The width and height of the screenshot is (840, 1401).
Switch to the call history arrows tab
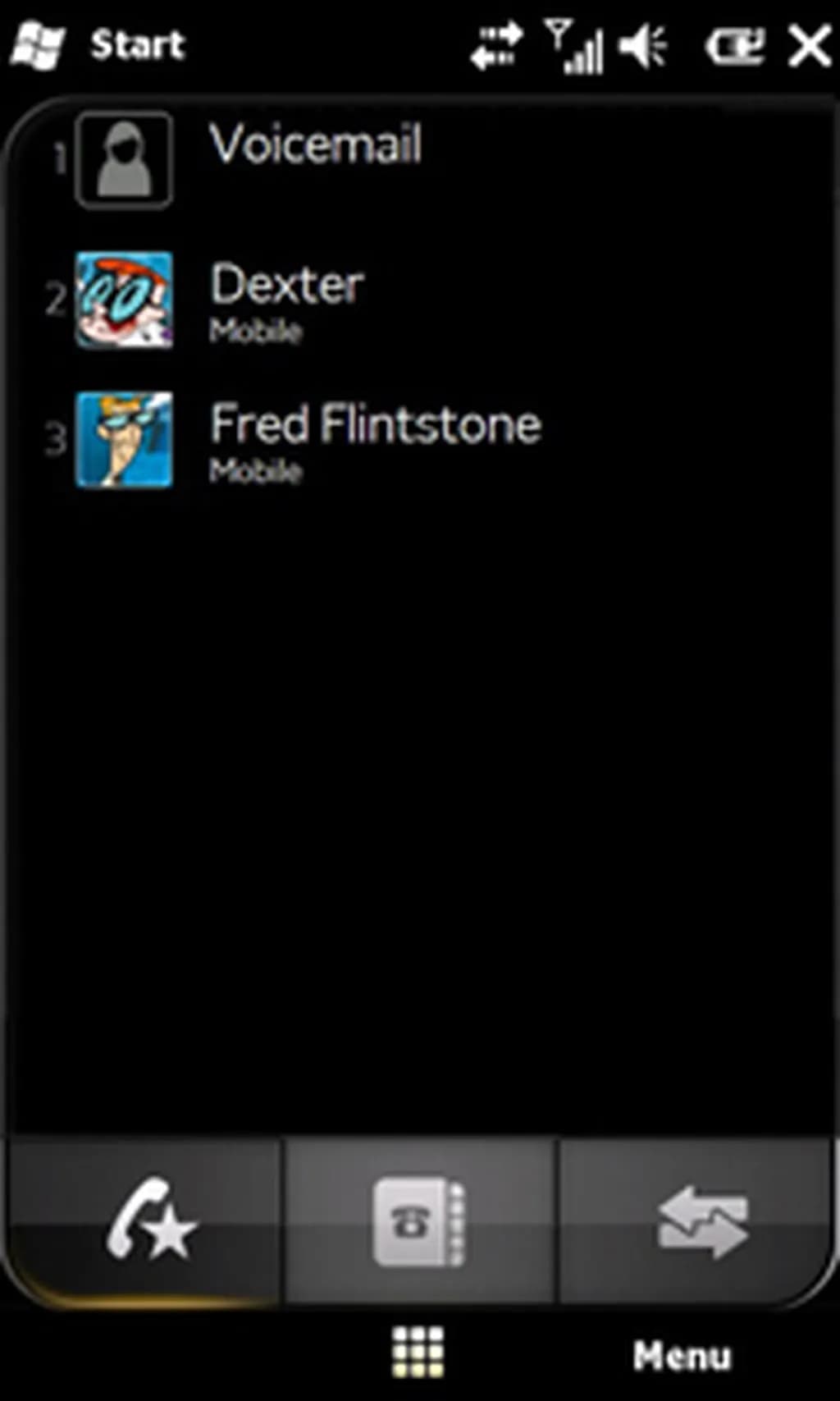701,1220
